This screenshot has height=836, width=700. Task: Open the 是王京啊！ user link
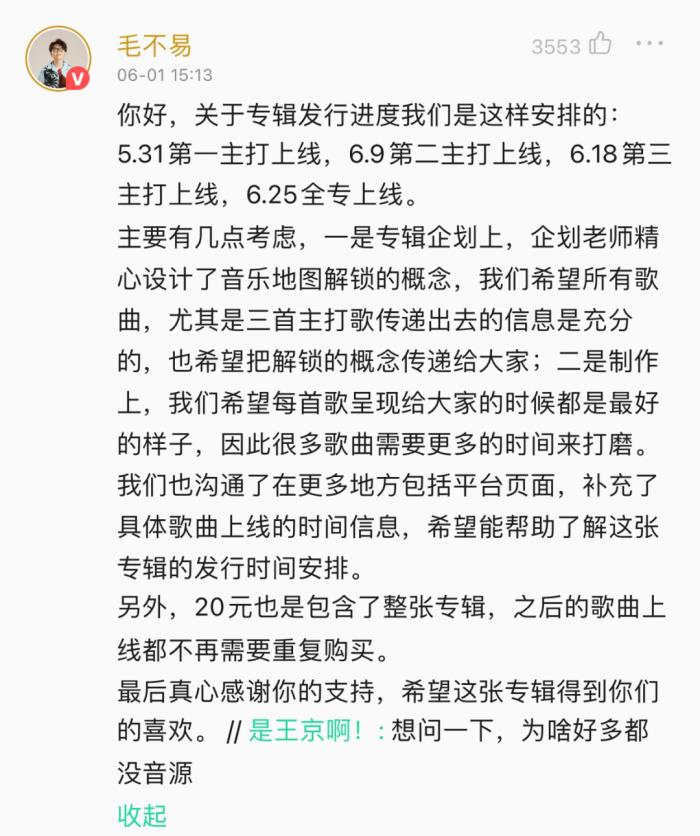tap(312, 731)
